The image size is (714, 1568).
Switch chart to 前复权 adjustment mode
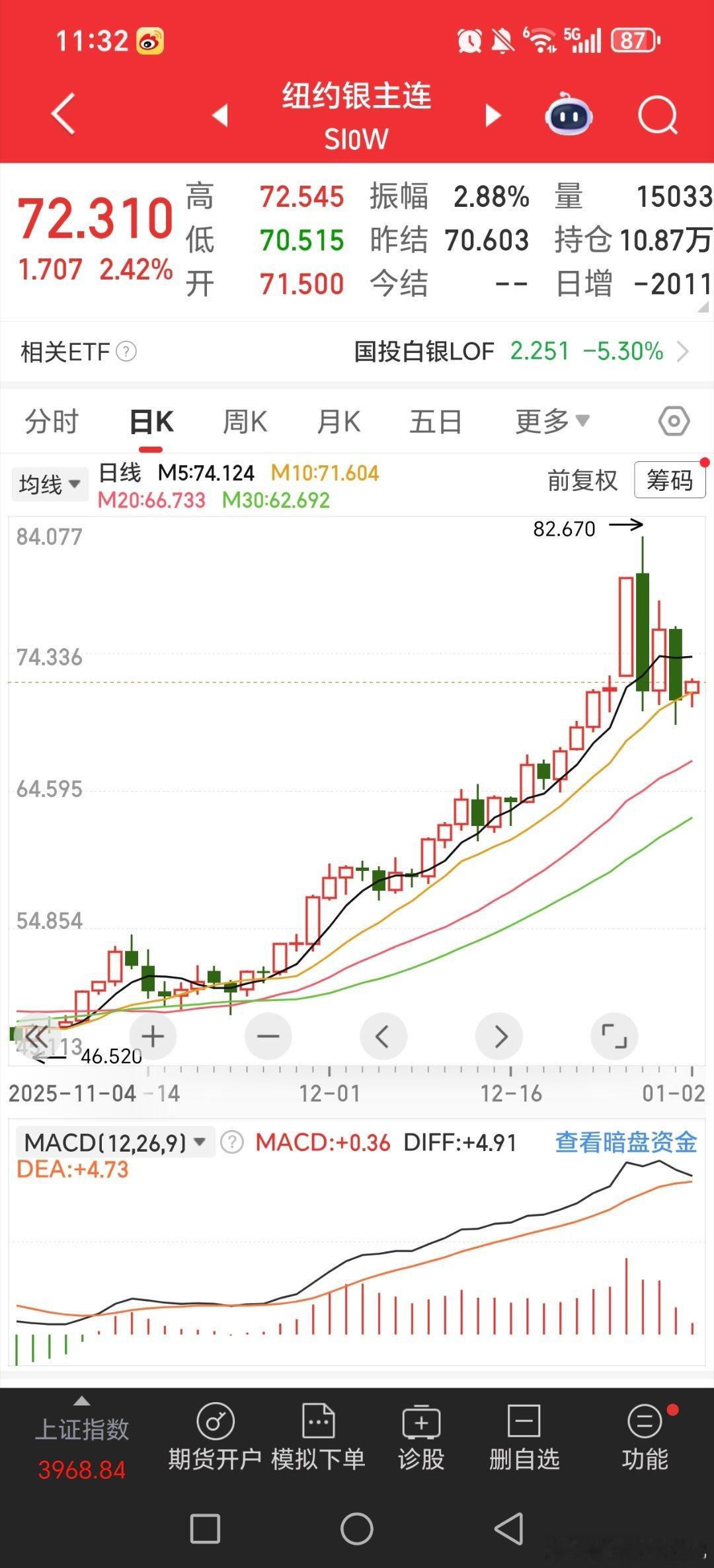580,482
